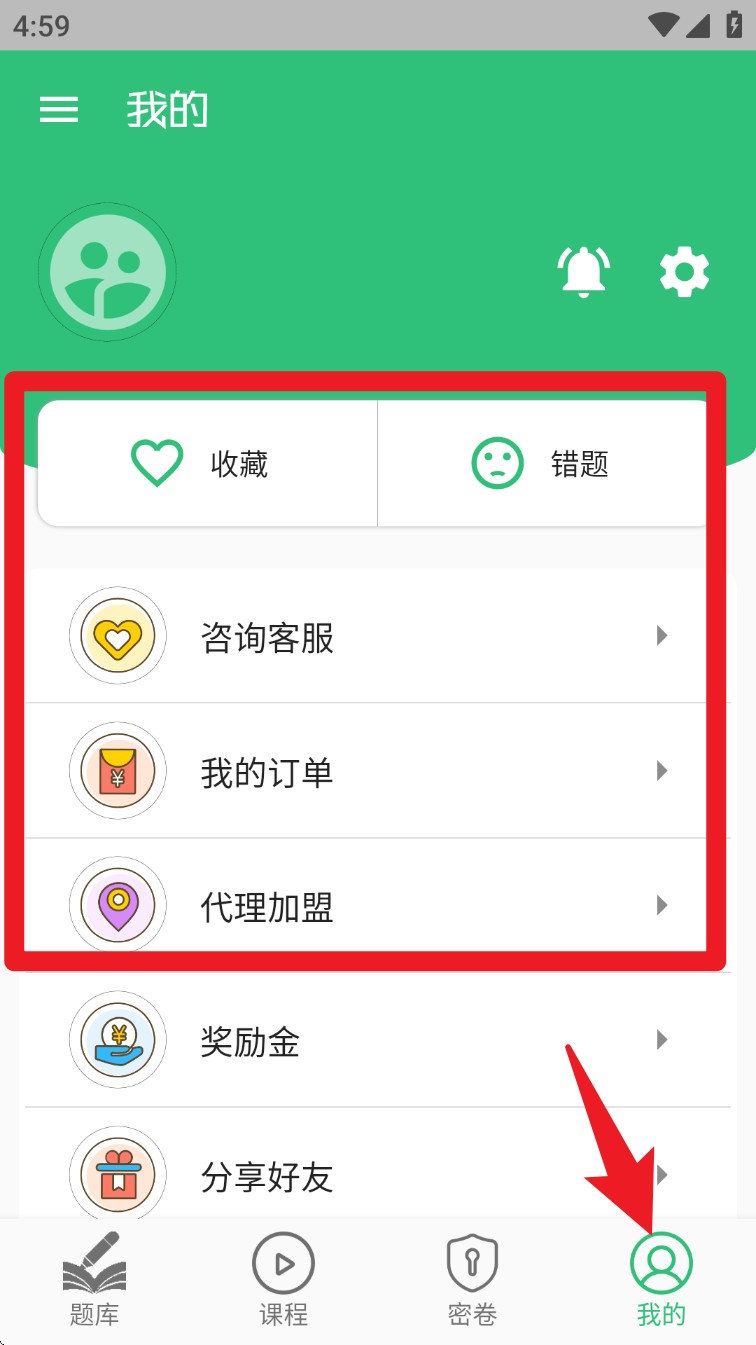Open the profile avatar image
Screen dimensions: 756x1345
(106, 271)
